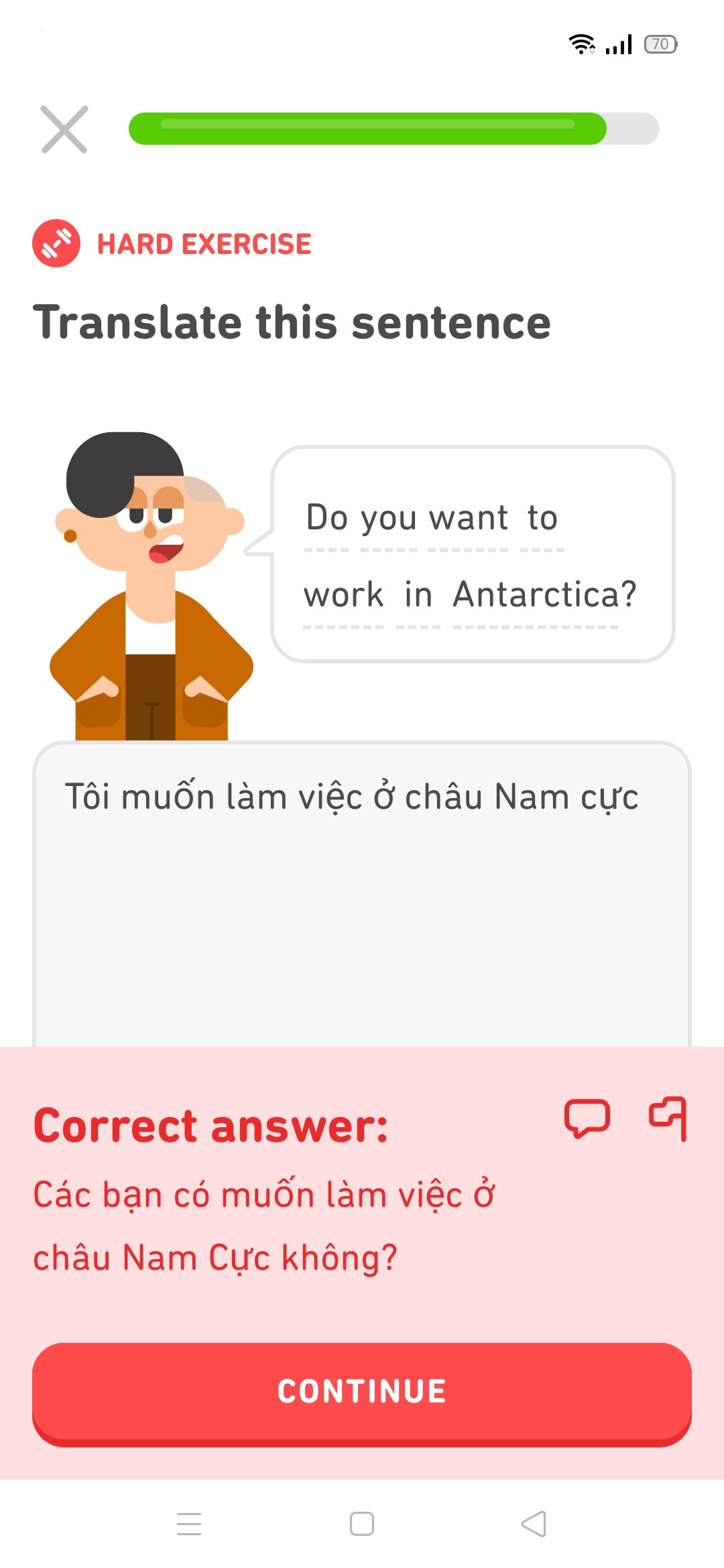Tap the word "want" in the speech bubble

click(x=468, y=518)
